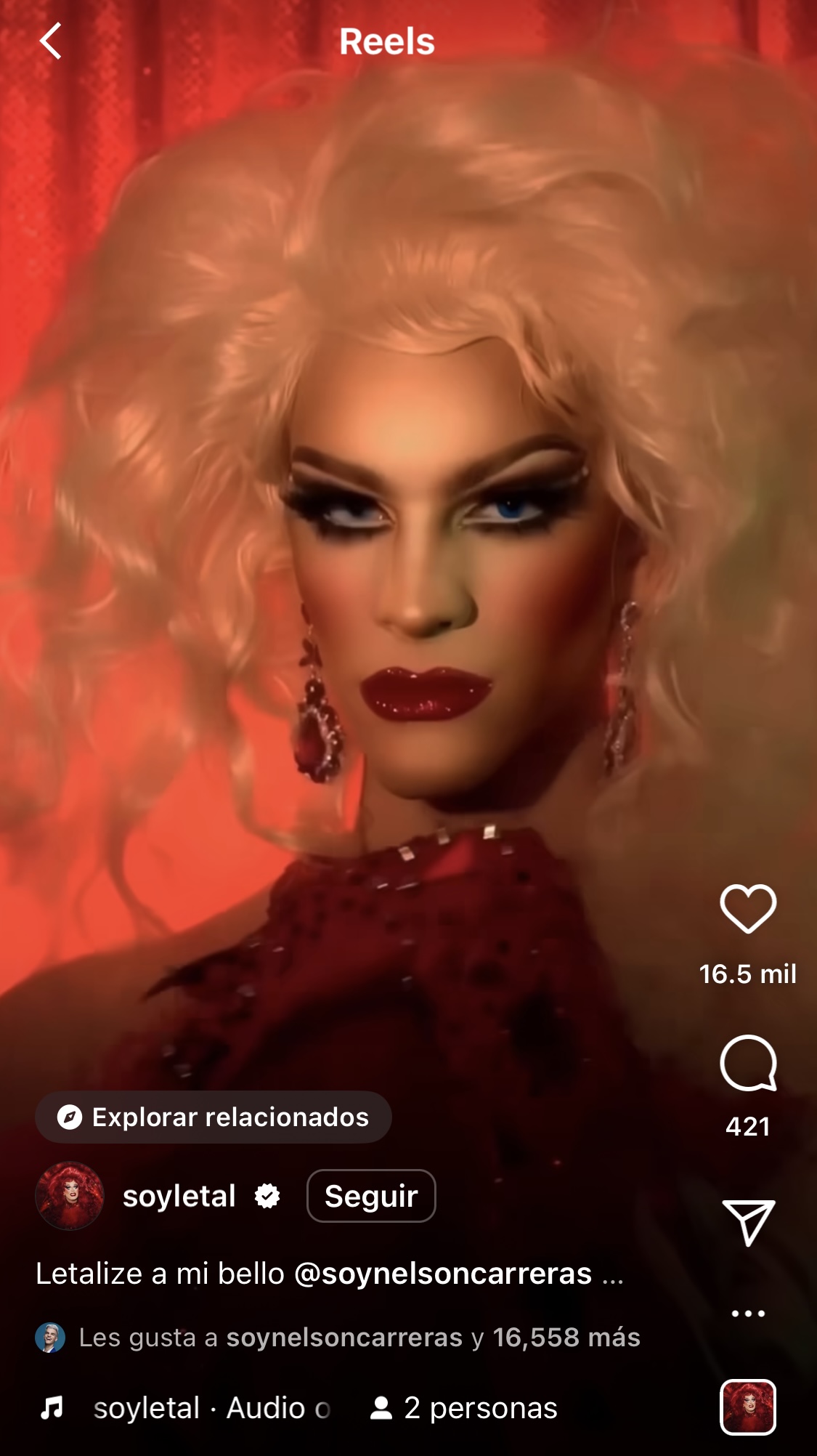This screenshot has width=817, height=1456.
Task: Follow soyletal with the Seguir button
Action: pos(371,1196)
